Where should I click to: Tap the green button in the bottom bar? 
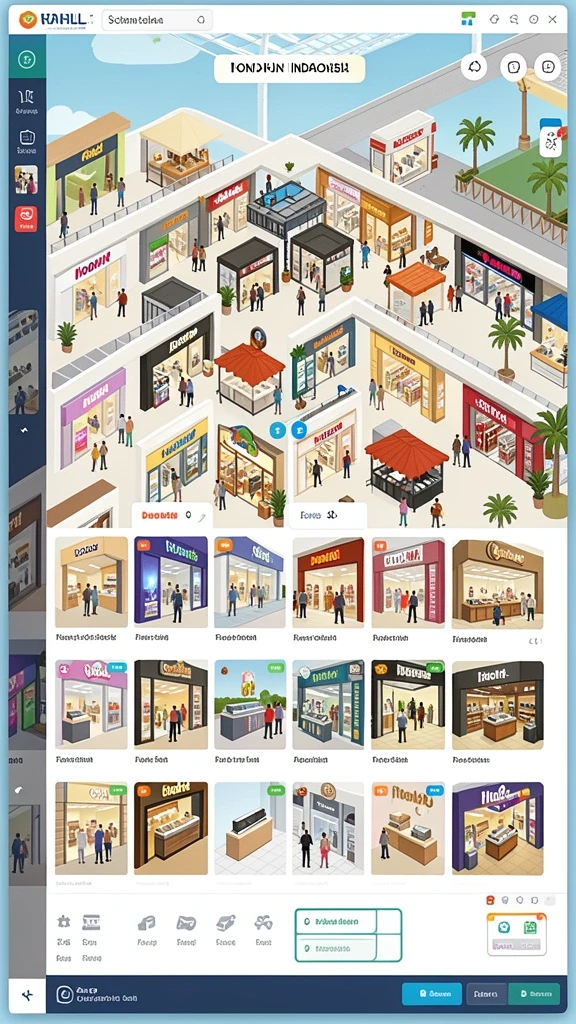coord(534,994)
